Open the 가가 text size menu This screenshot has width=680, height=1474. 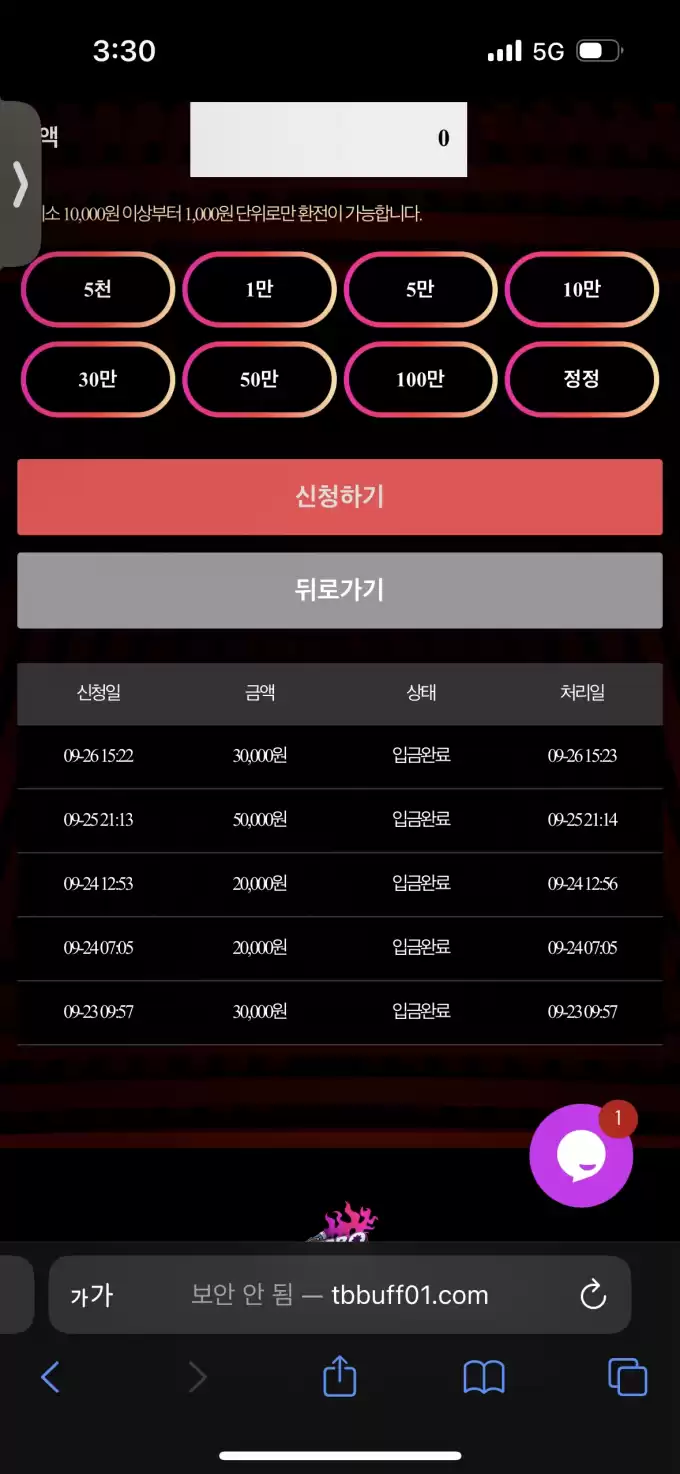tap(92, 1296)
